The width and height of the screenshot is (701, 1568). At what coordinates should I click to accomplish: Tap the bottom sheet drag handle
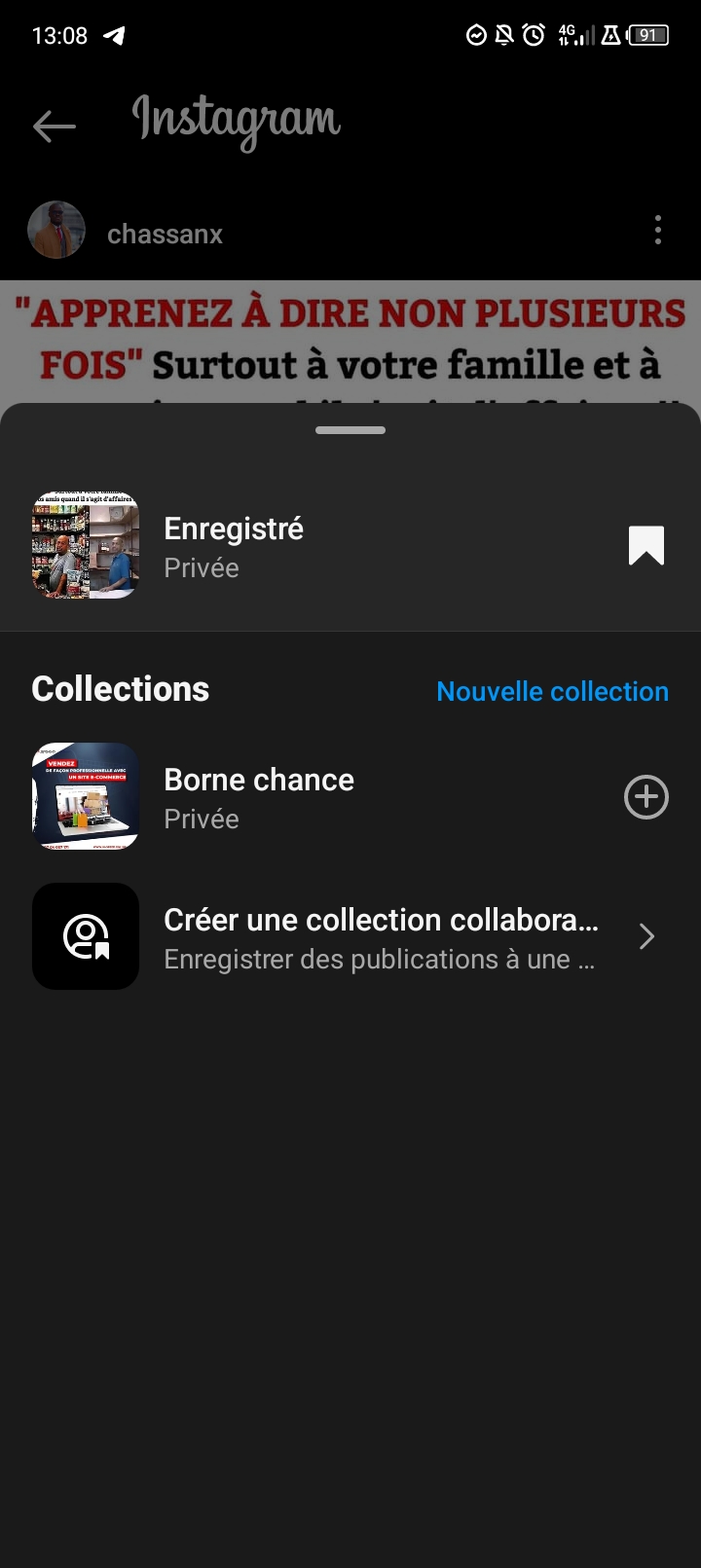[x=350, y=430]
